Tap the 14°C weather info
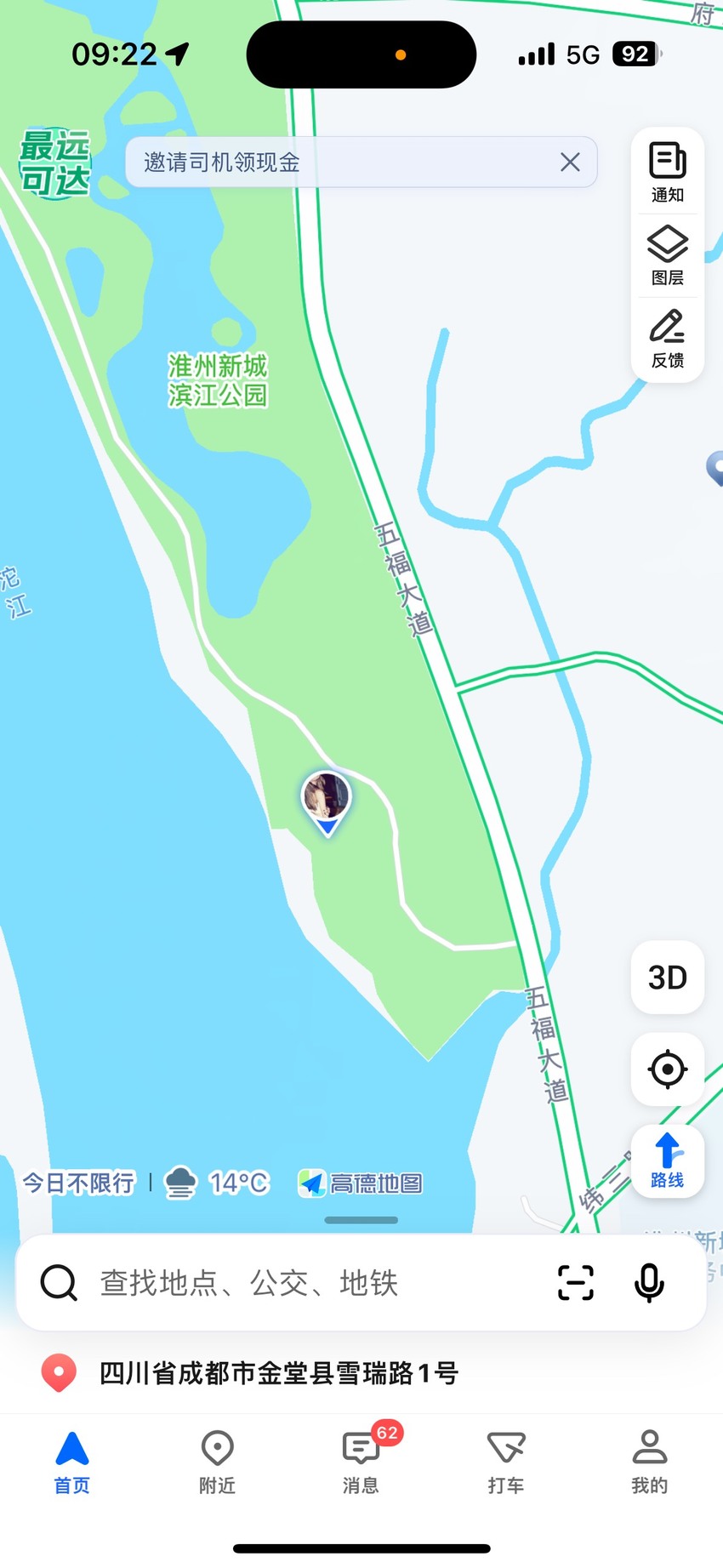This screenshot has height=1568, width=723. pos(217,1183)
